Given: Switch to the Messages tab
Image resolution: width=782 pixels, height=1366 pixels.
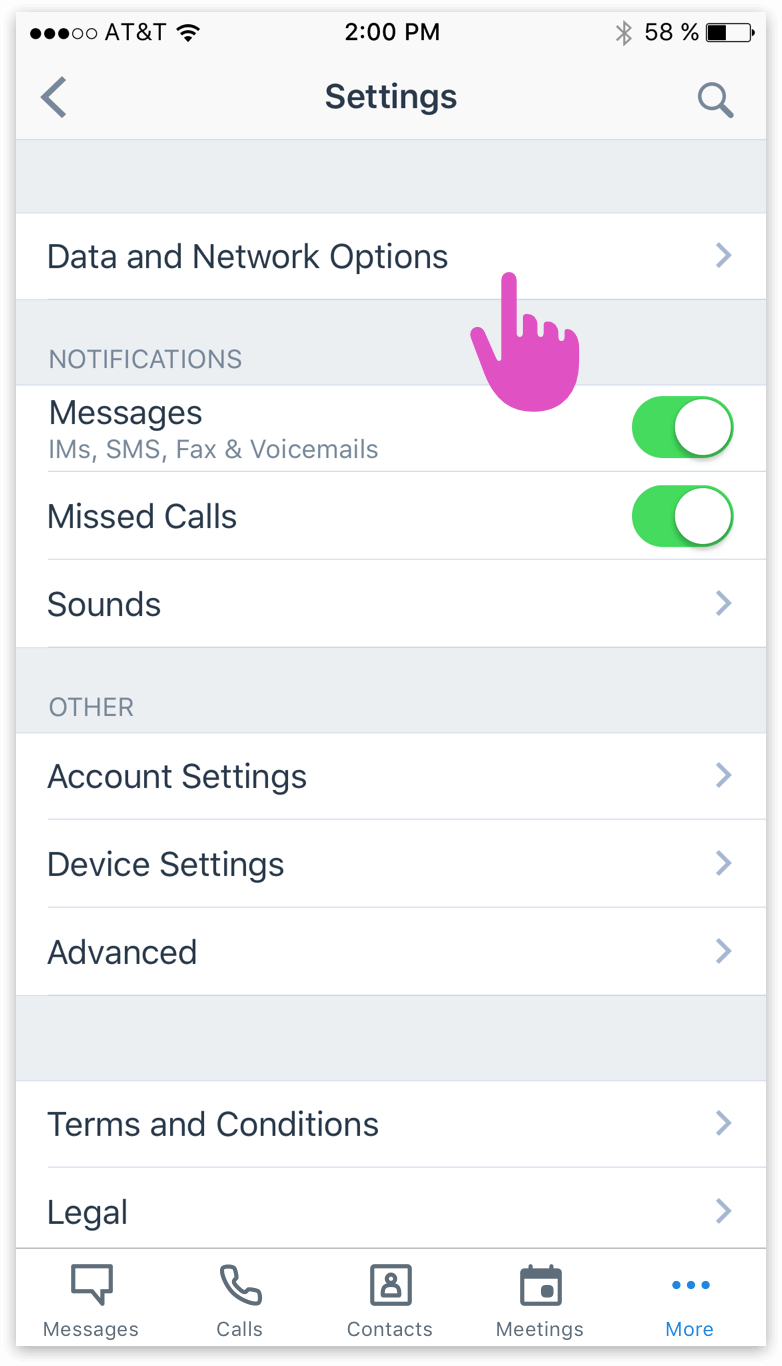Looking at the screenshot, I should click(91, 1300).
